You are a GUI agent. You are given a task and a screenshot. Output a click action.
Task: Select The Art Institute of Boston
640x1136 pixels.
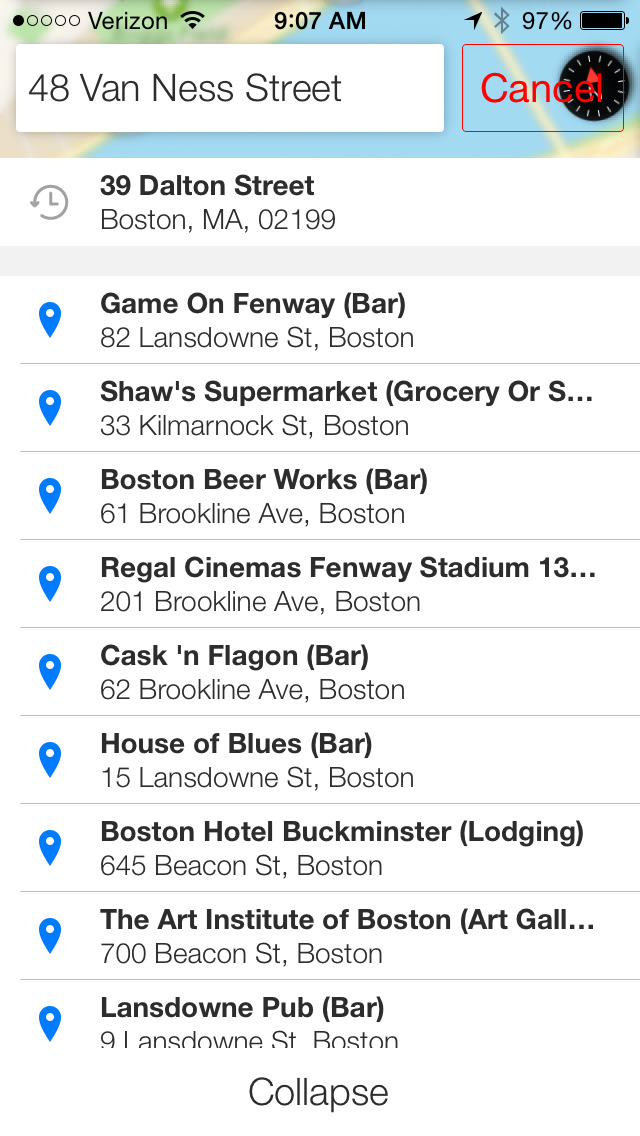(320, 936)
